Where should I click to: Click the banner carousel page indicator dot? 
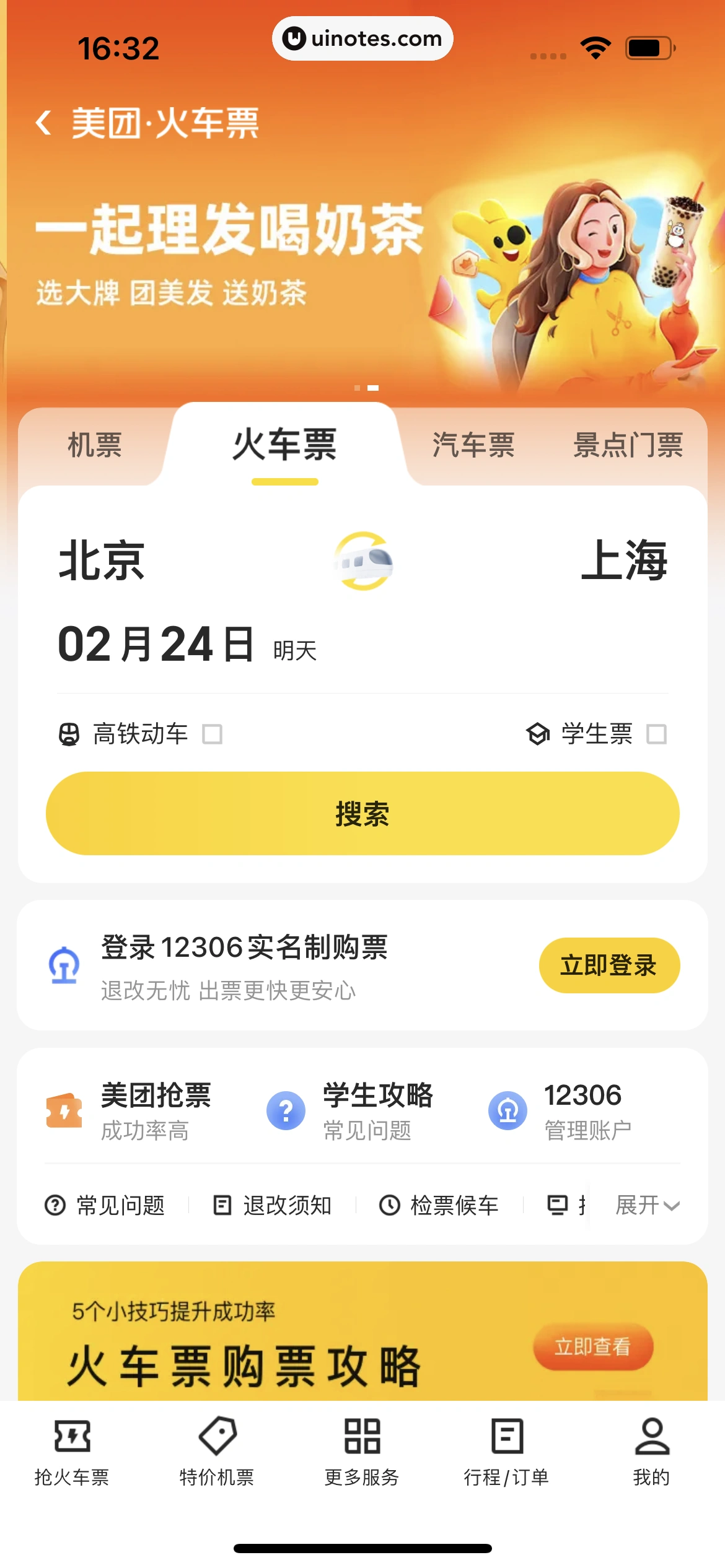tap(364, 389)
